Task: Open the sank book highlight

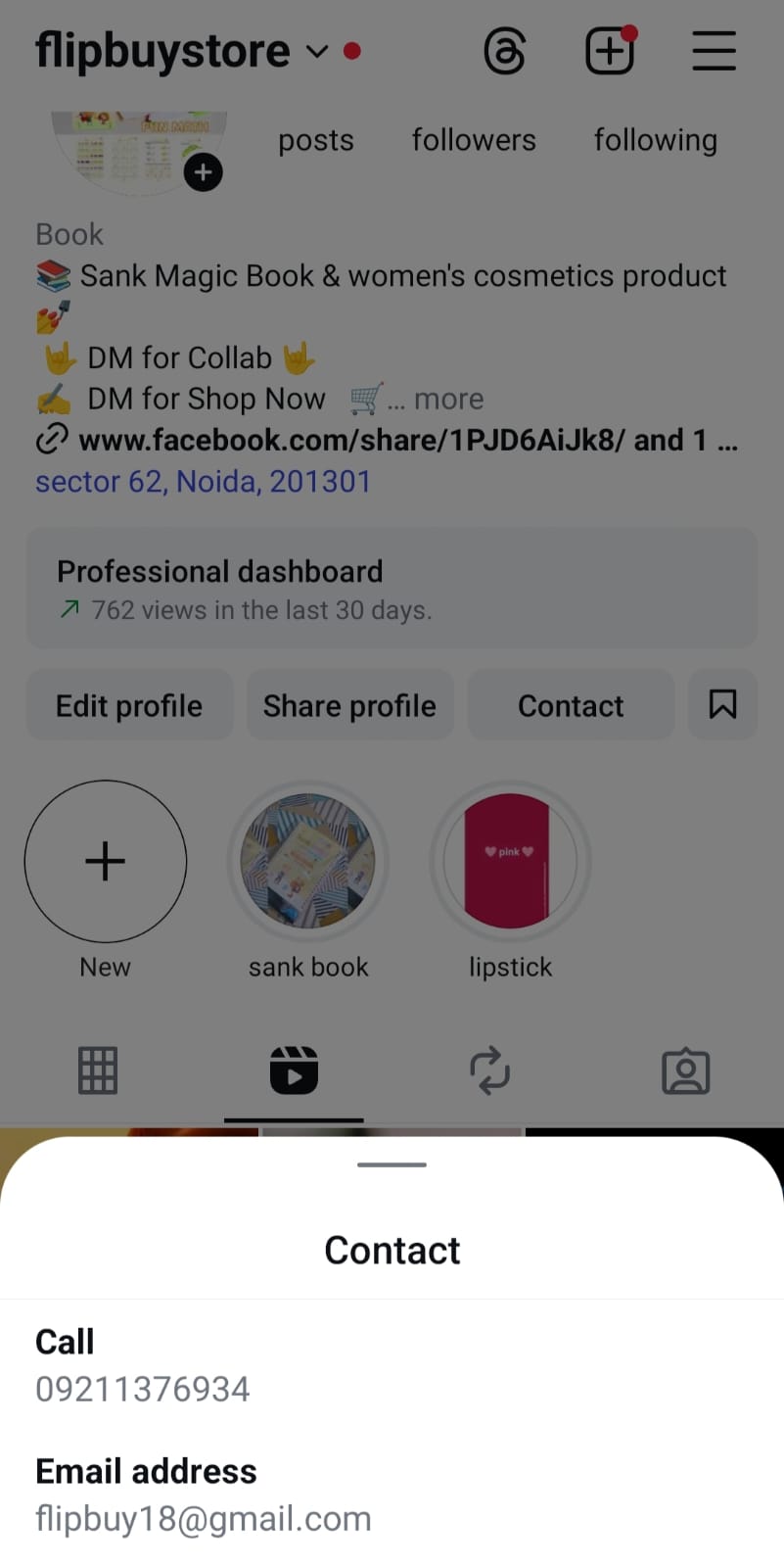Action: 308,862
